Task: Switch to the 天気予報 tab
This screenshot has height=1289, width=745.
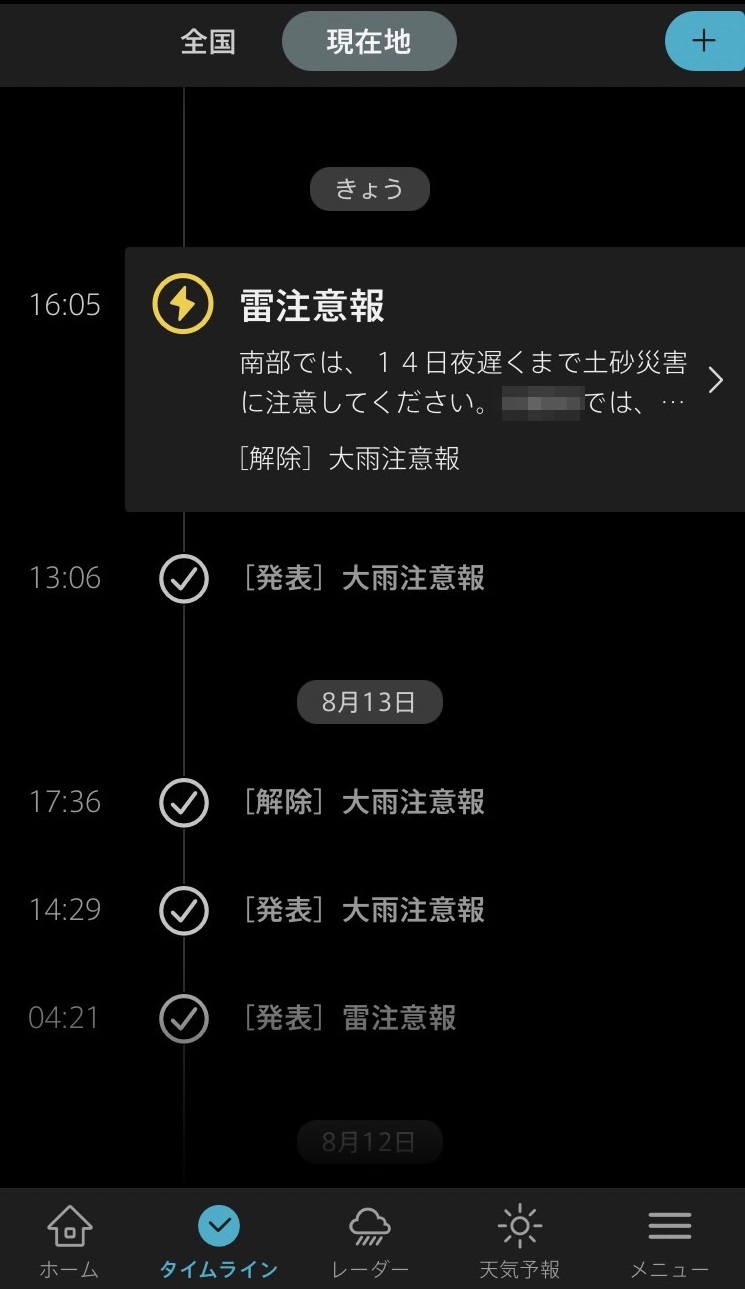Action: [519, 1241]
